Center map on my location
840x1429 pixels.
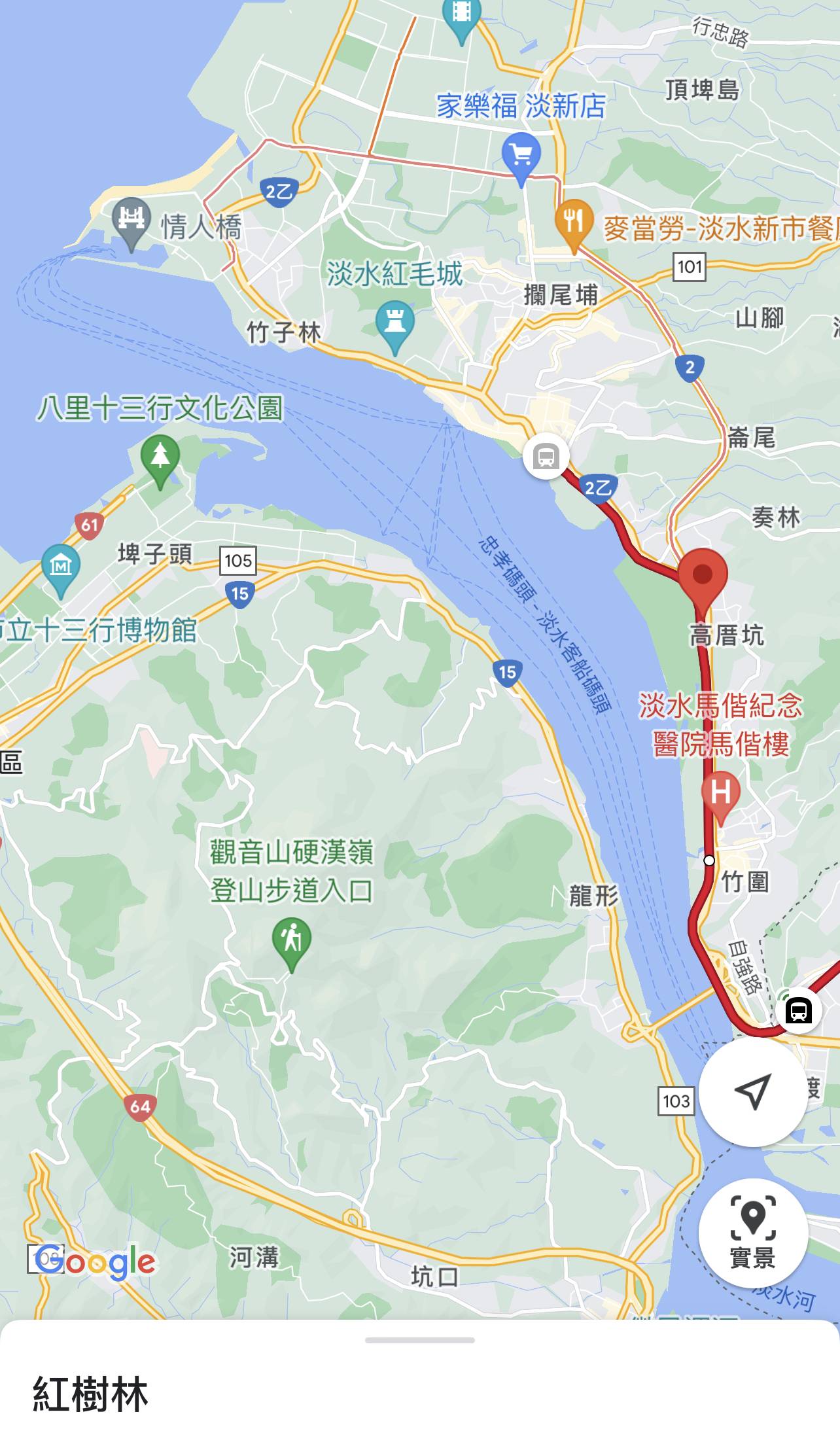[x=752, y=1092]
